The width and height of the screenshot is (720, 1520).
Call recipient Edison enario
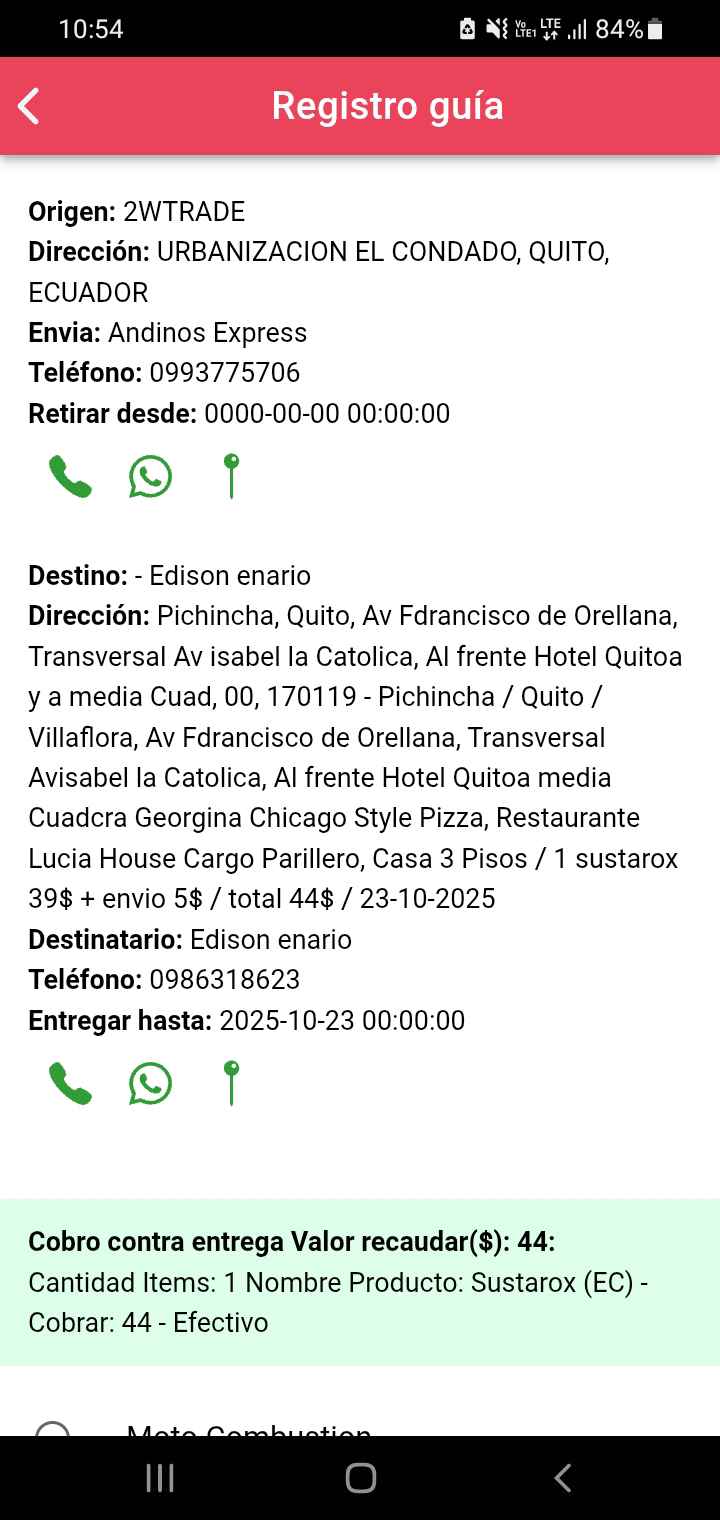(x=70, y=1083)
